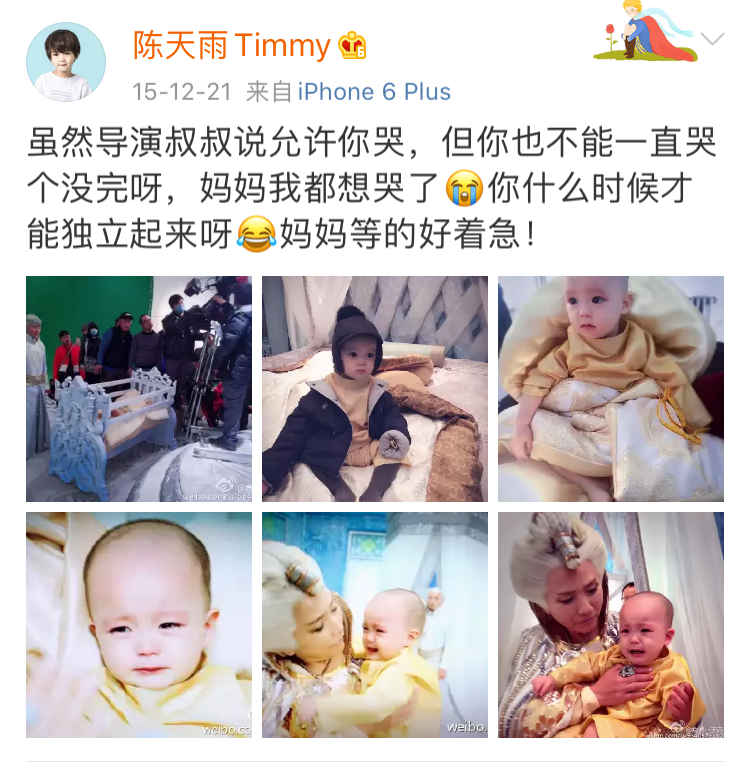View photo of baby in brown hat
Viewport: 750px width, 770px height.
coord(375,389)
